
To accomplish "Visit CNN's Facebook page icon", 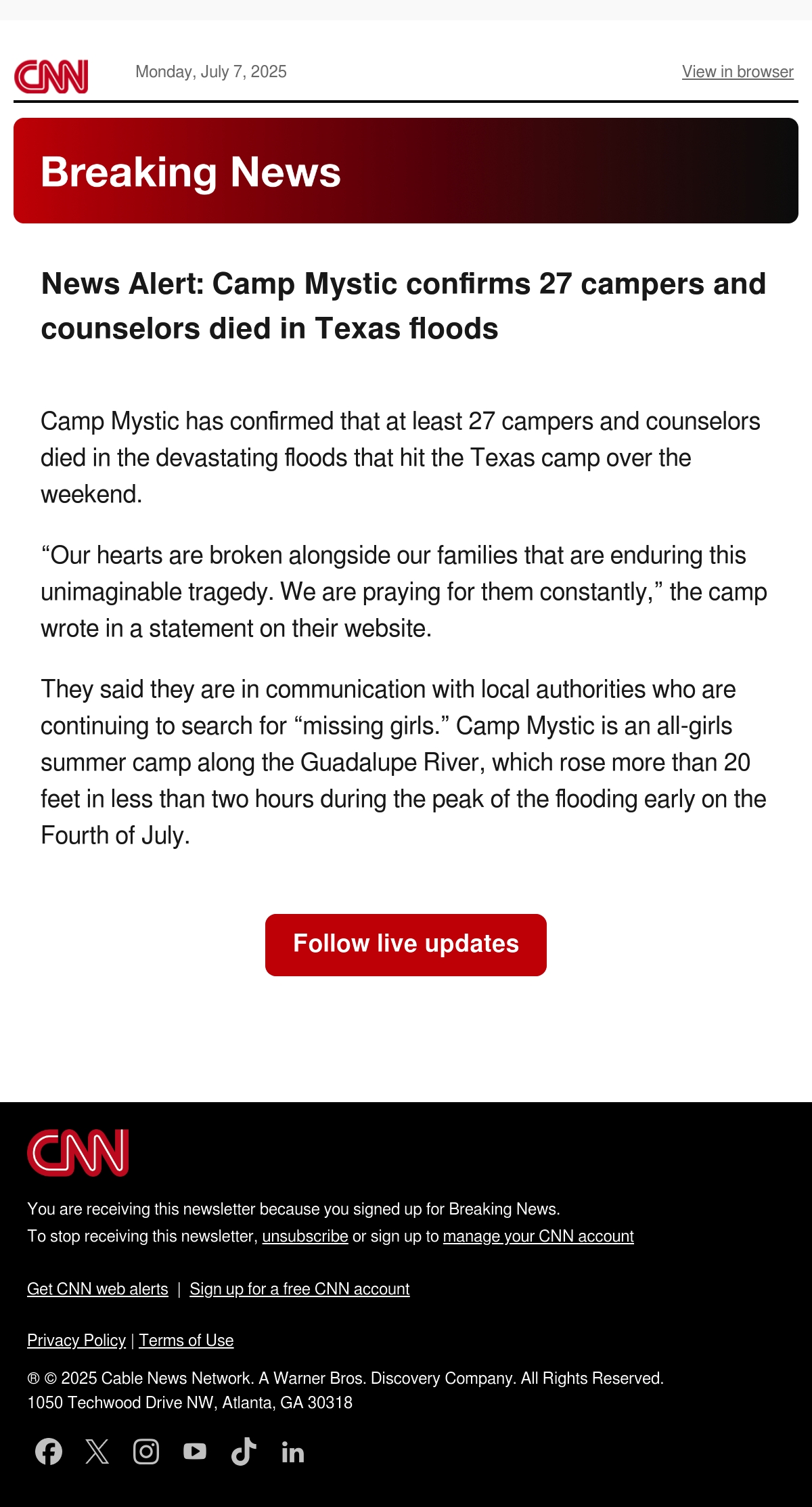I will coord(49,1451).
